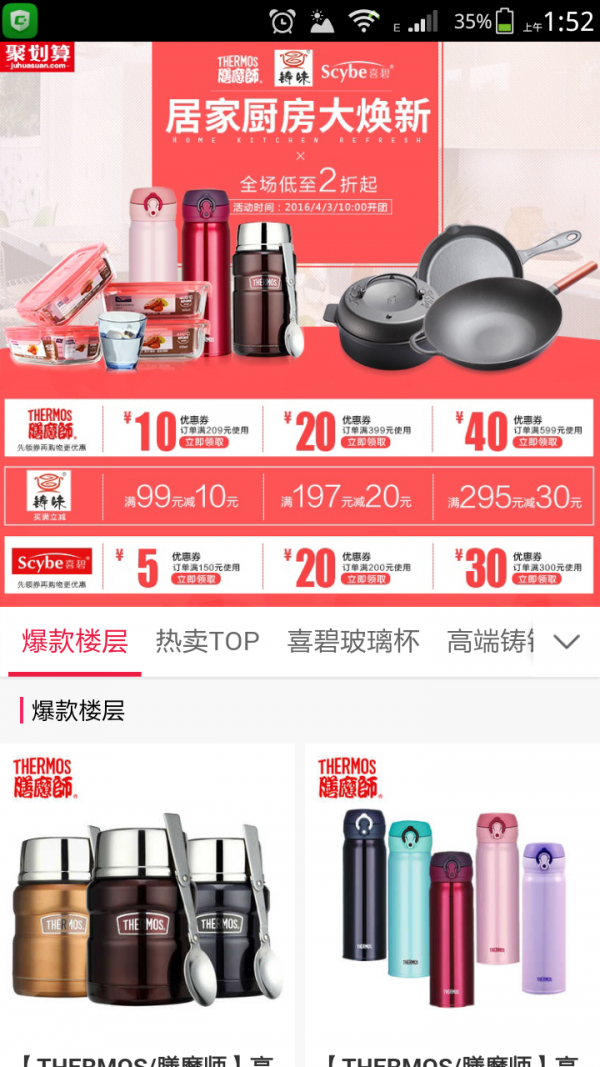Switch to the 热卖TOP tab

[x=207, y=641]
